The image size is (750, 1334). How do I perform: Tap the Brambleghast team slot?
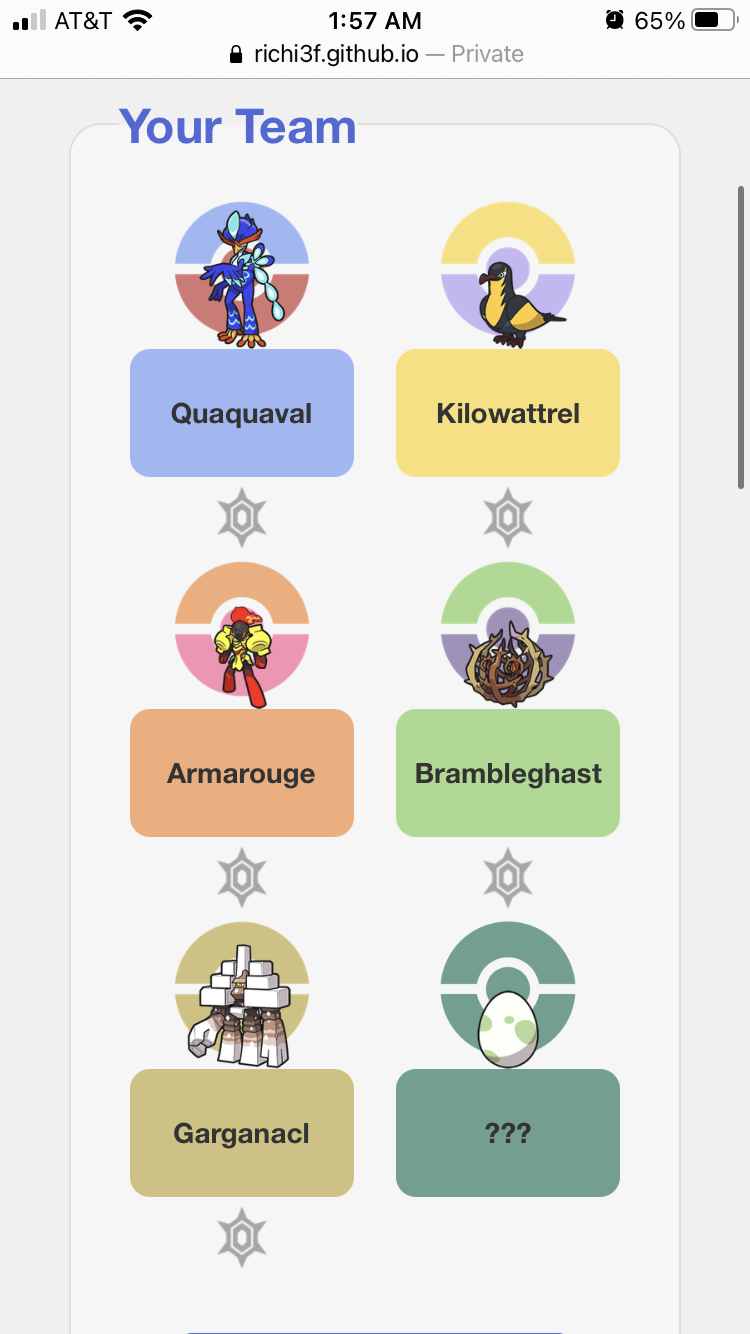[507, 773]
